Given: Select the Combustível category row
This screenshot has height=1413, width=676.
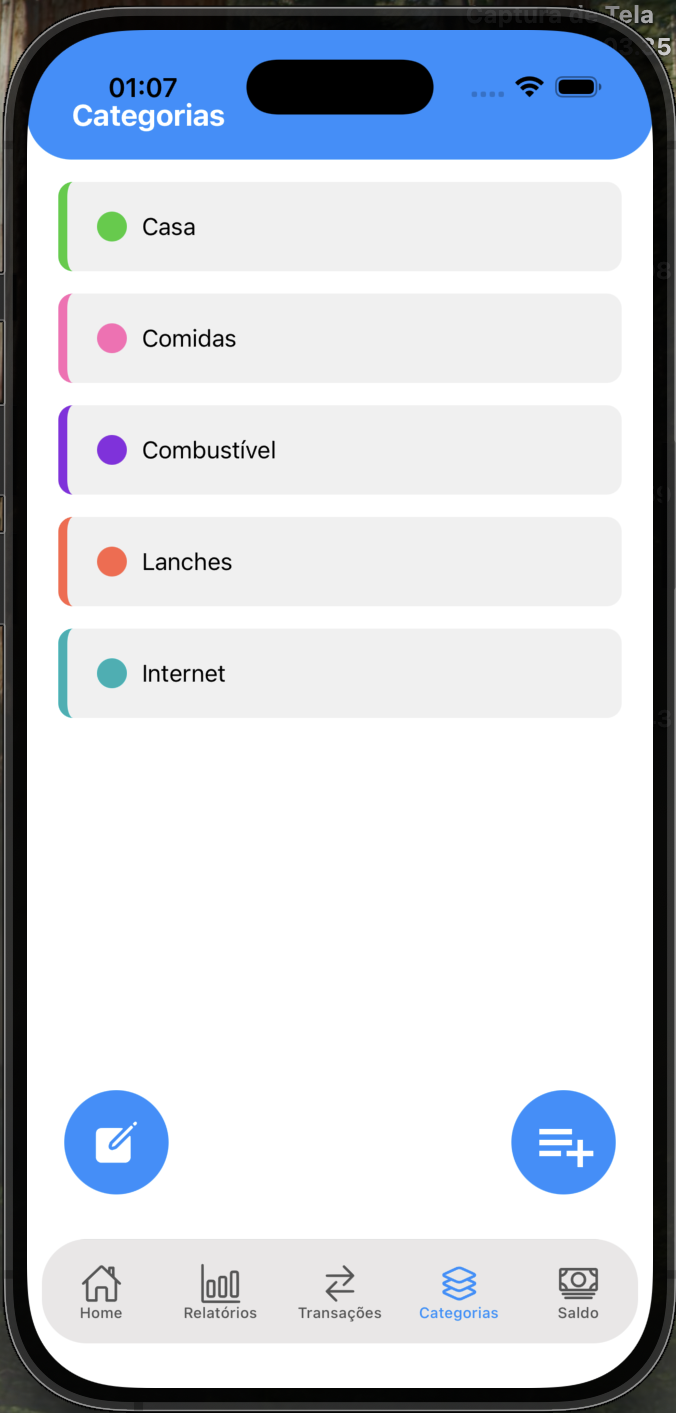Looking at the screenshot, I should [340, 450].
